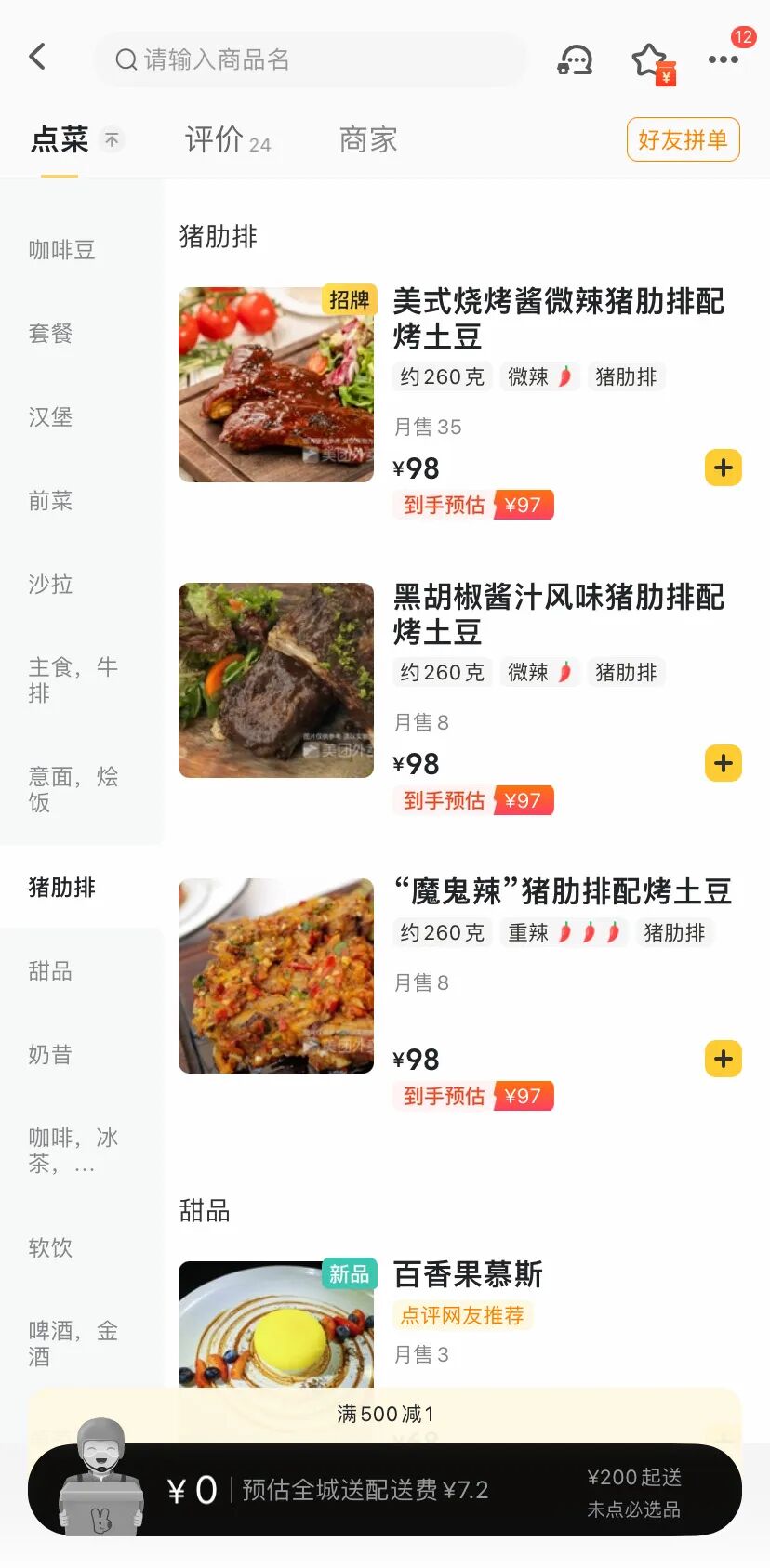Show the 汉堡 category
Viewport: 770px width, 1568px height.
[51, 417]
